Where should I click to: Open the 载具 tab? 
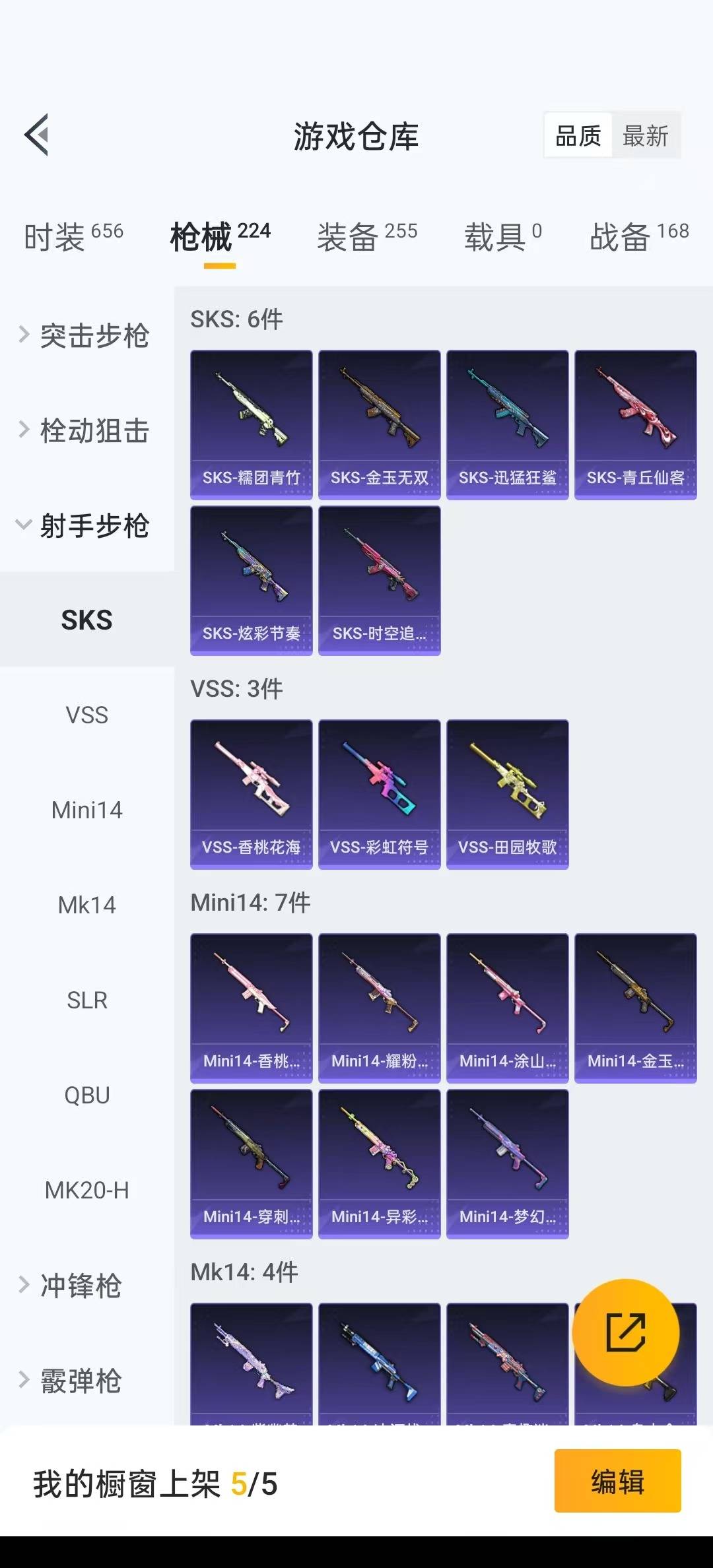502,236
